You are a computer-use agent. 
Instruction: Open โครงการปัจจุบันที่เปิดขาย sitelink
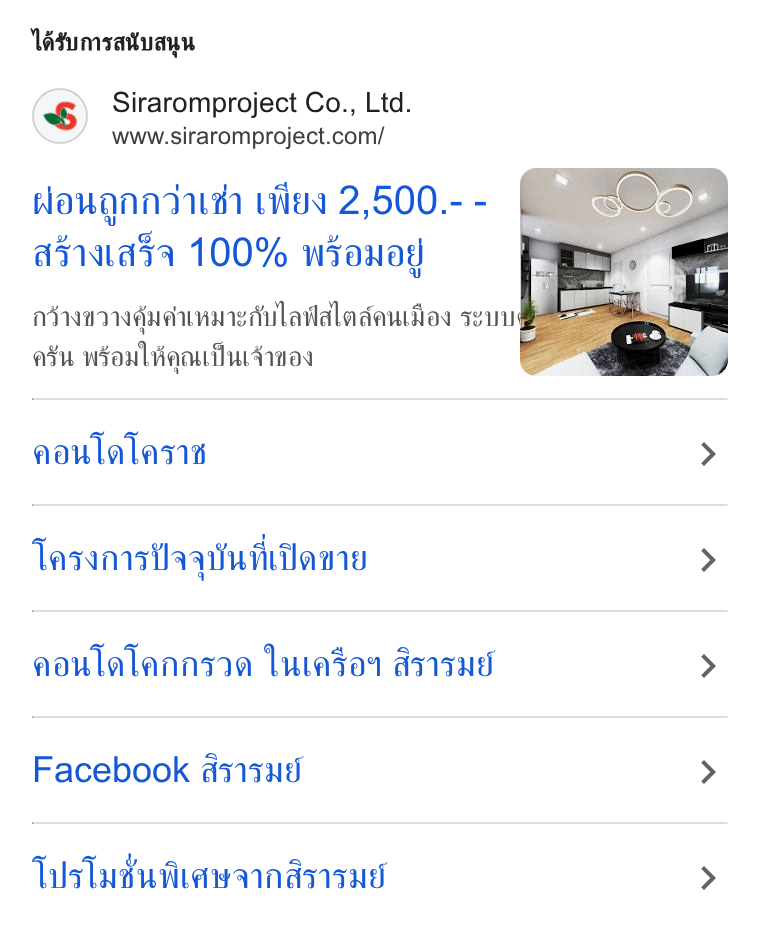pyautogui.click(x=379, y=559)
